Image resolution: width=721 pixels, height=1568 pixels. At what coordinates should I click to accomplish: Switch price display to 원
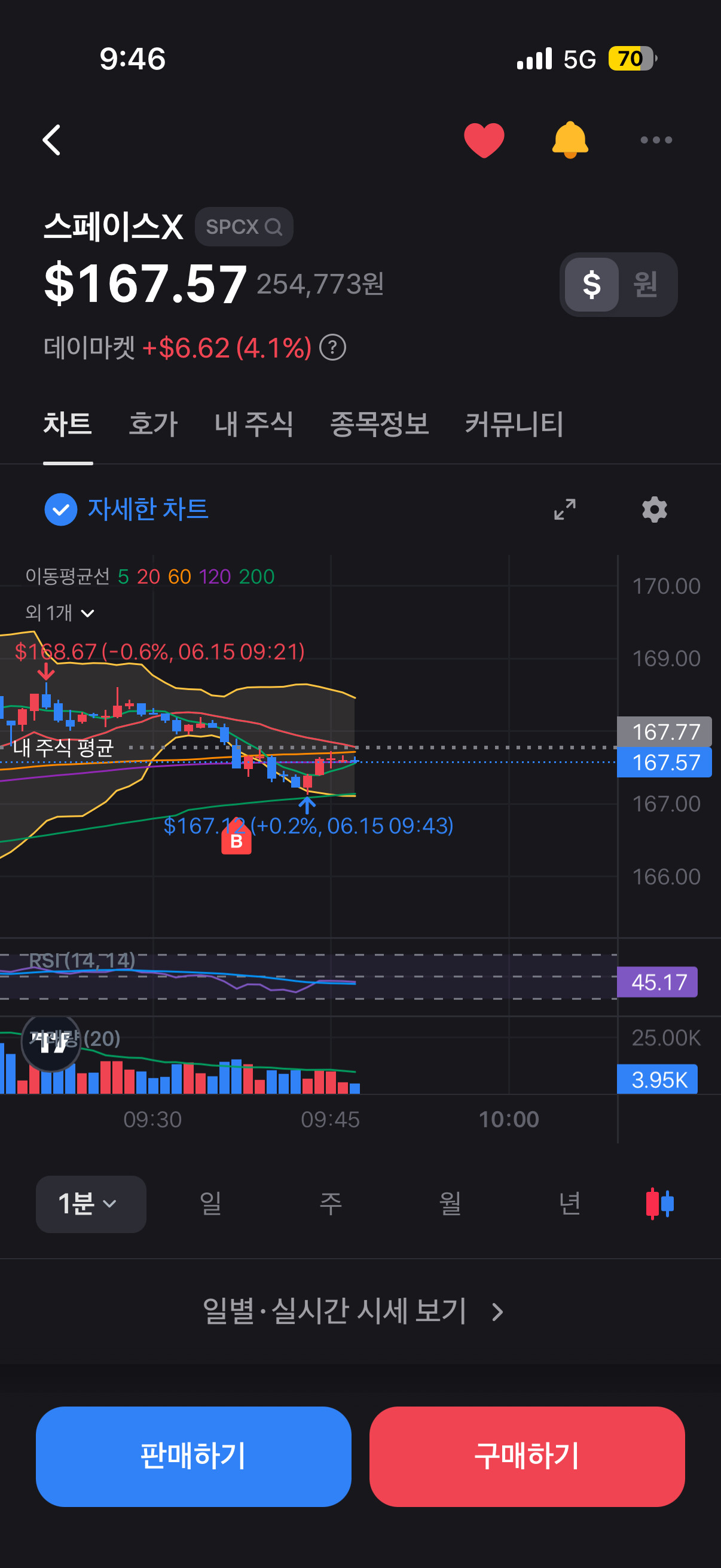click(x=646, y=284)
